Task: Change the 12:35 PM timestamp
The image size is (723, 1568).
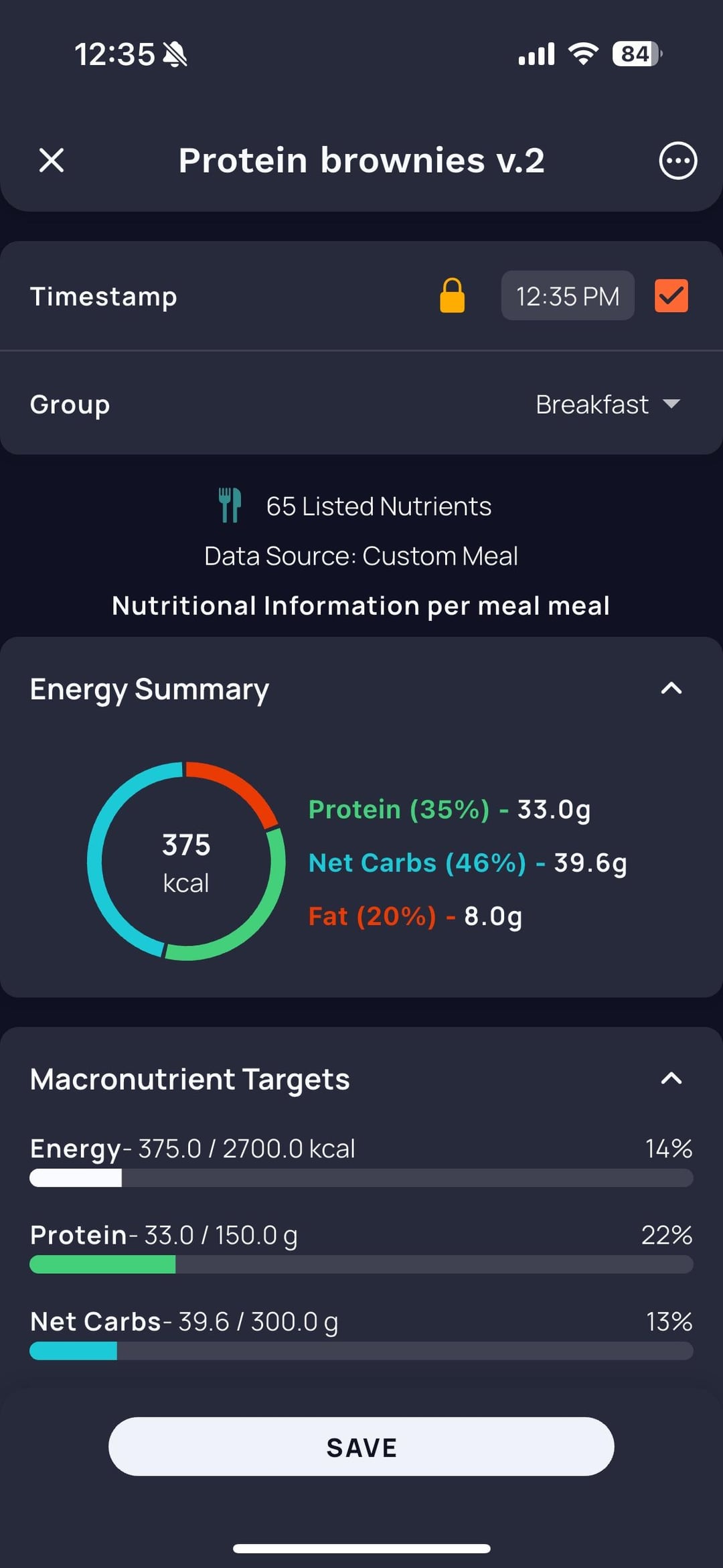Action: tap(567, 296)
